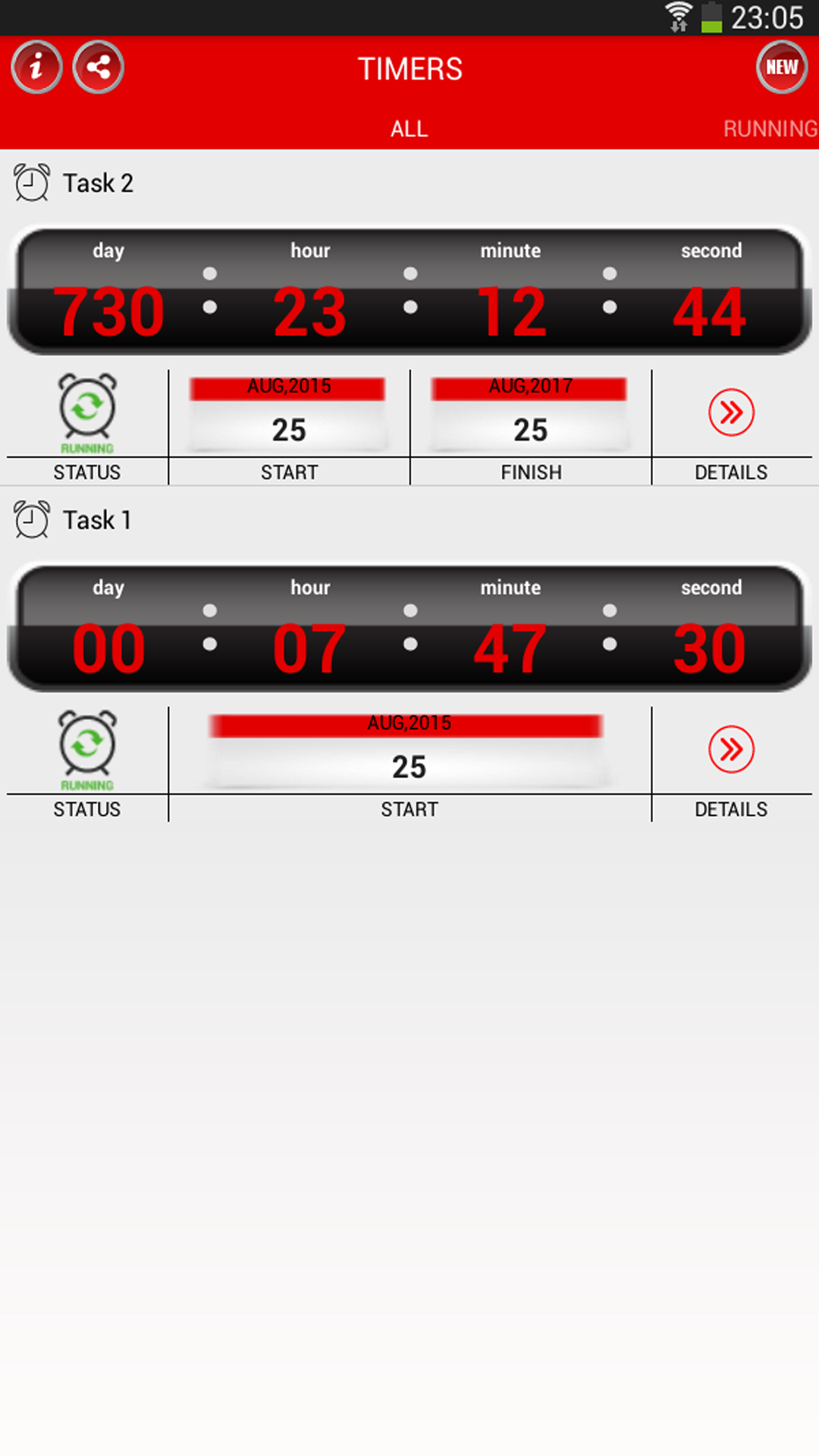Viewport: 819px width, 1456px height.
Task: Open Task 2 countdown card
Action: pyautogui.click(x=409, y=290)
